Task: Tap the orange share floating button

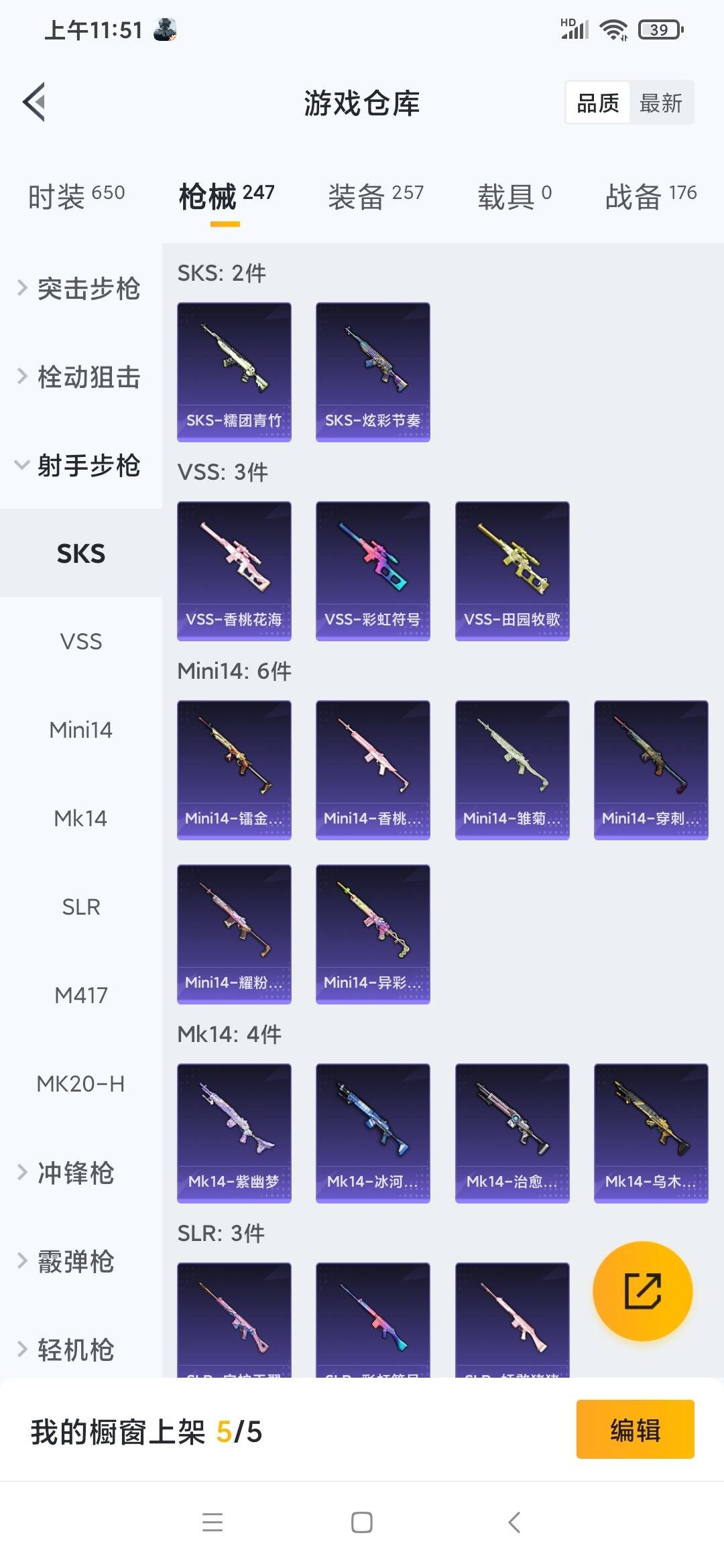Action: (x=642, y=1291)
